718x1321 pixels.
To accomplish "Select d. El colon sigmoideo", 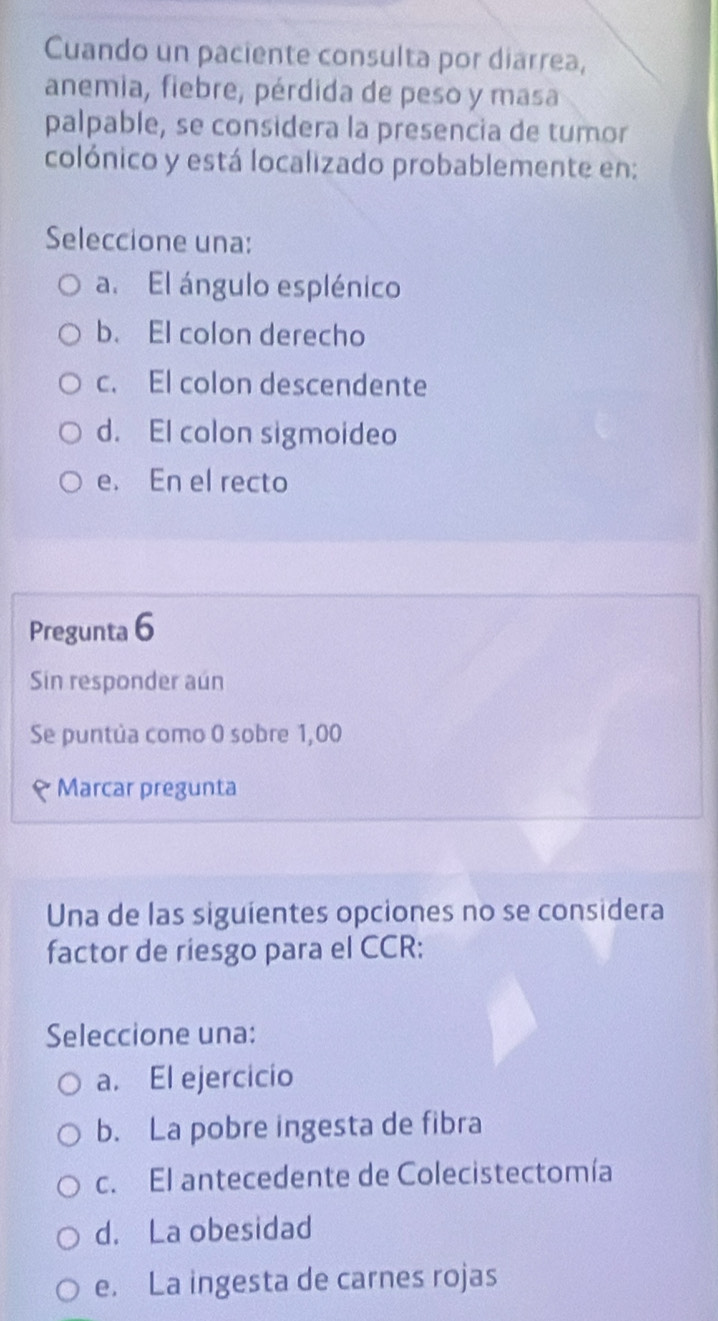I will (71, 434).
